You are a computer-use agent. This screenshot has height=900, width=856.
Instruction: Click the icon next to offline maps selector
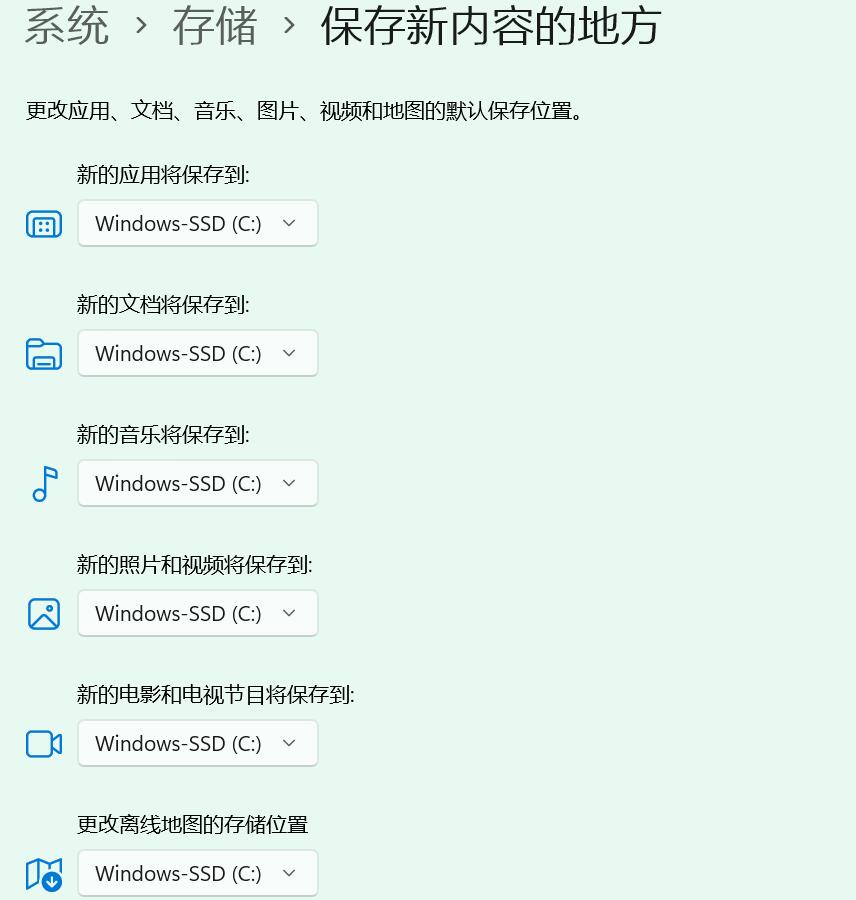(43, 872)
